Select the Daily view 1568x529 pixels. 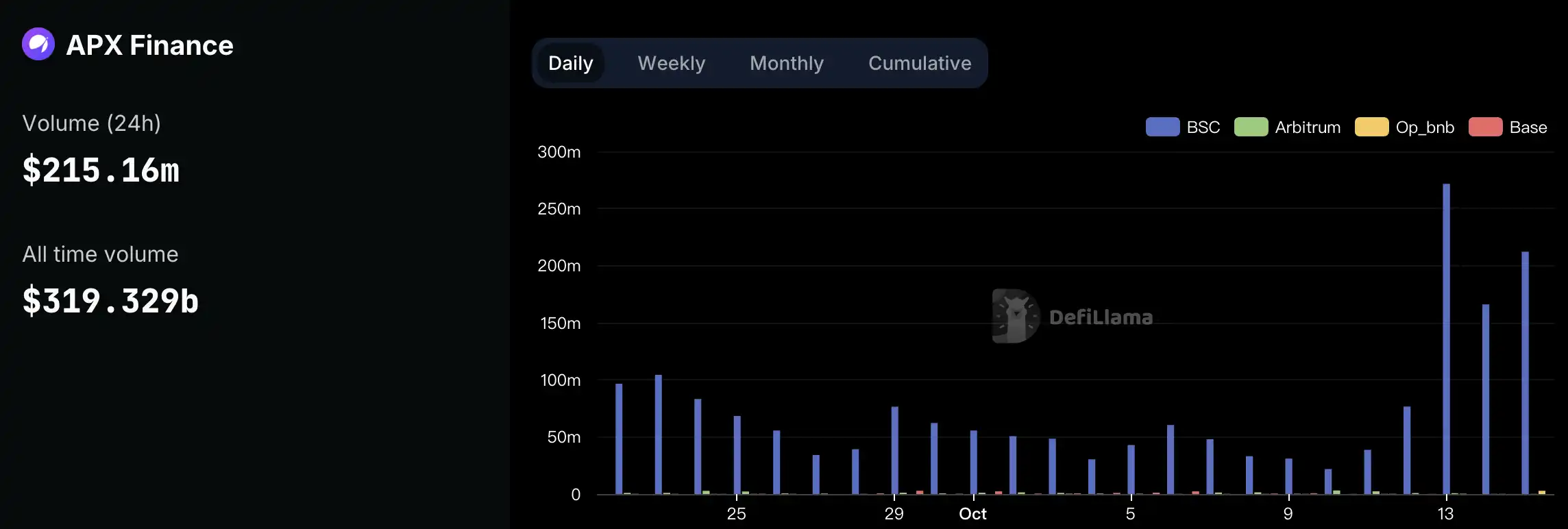(x=570, y=63)
